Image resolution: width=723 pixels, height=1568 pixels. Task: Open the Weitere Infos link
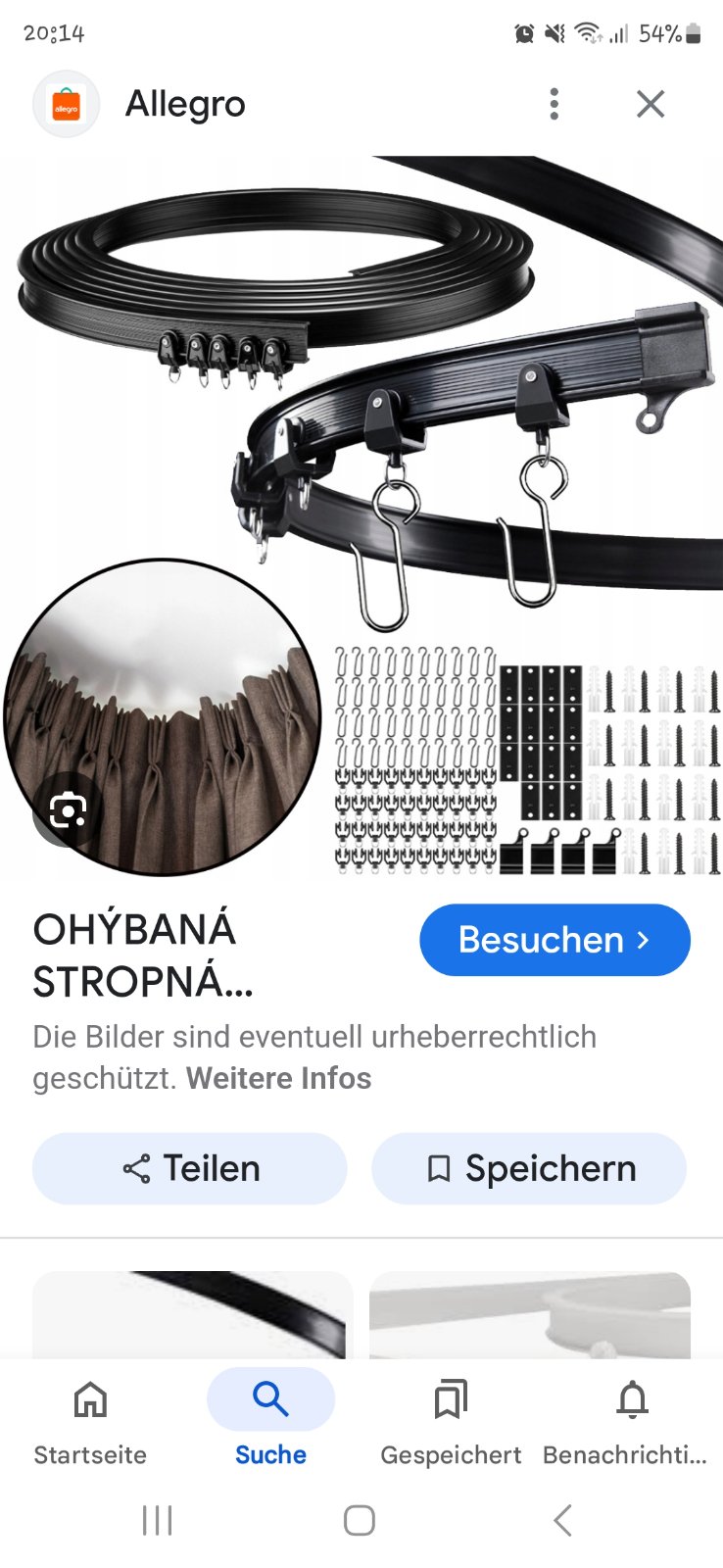click(x=279, y=1078)
